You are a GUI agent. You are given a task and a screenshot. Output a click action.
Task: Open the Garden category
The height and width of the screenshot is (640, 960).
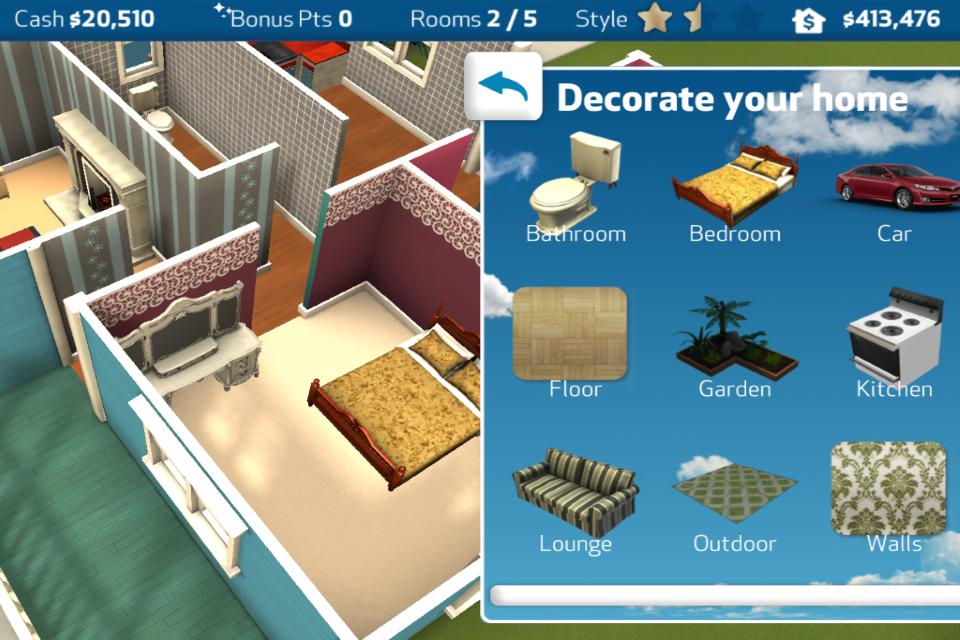pos(734,345)
